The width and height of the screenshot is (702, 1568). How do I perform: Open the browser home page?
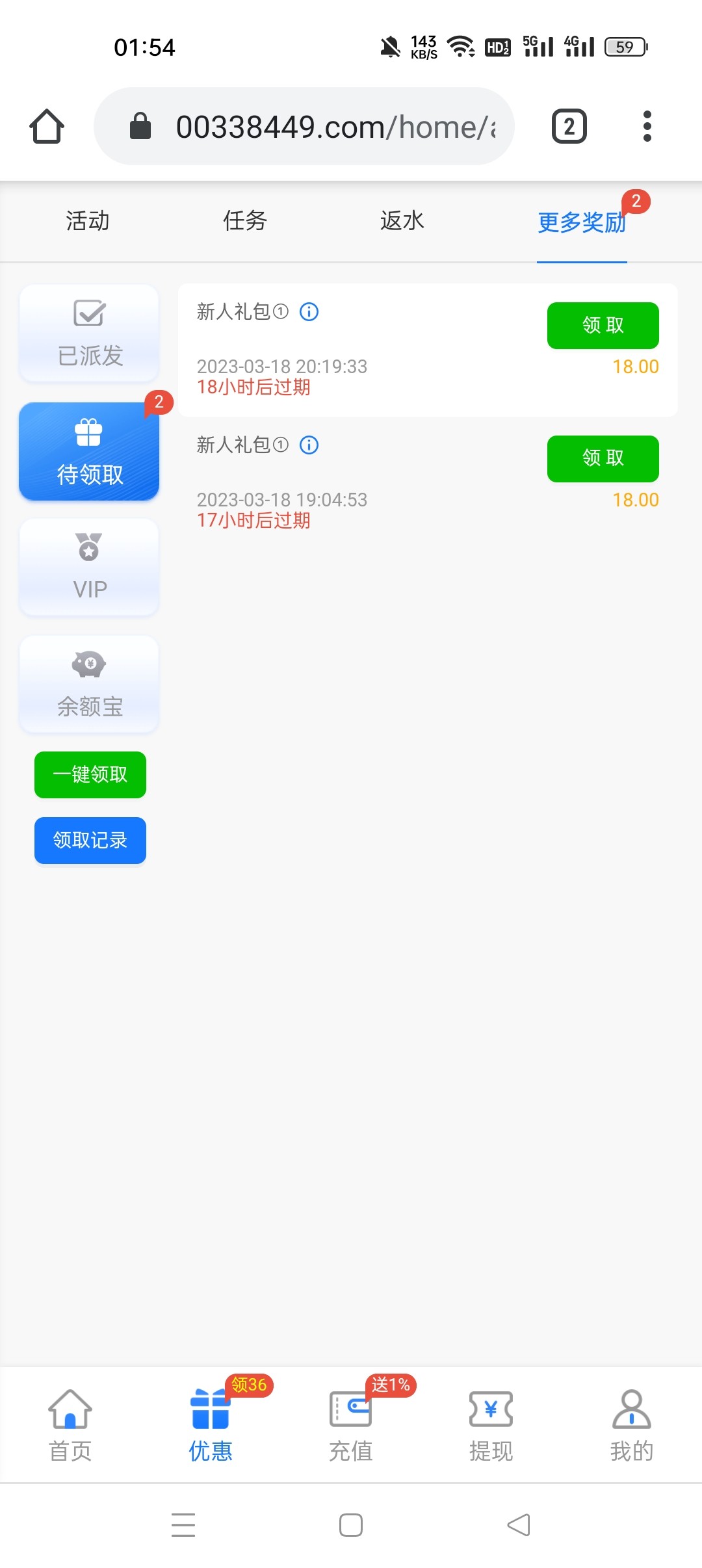click(x=47, y=126)
